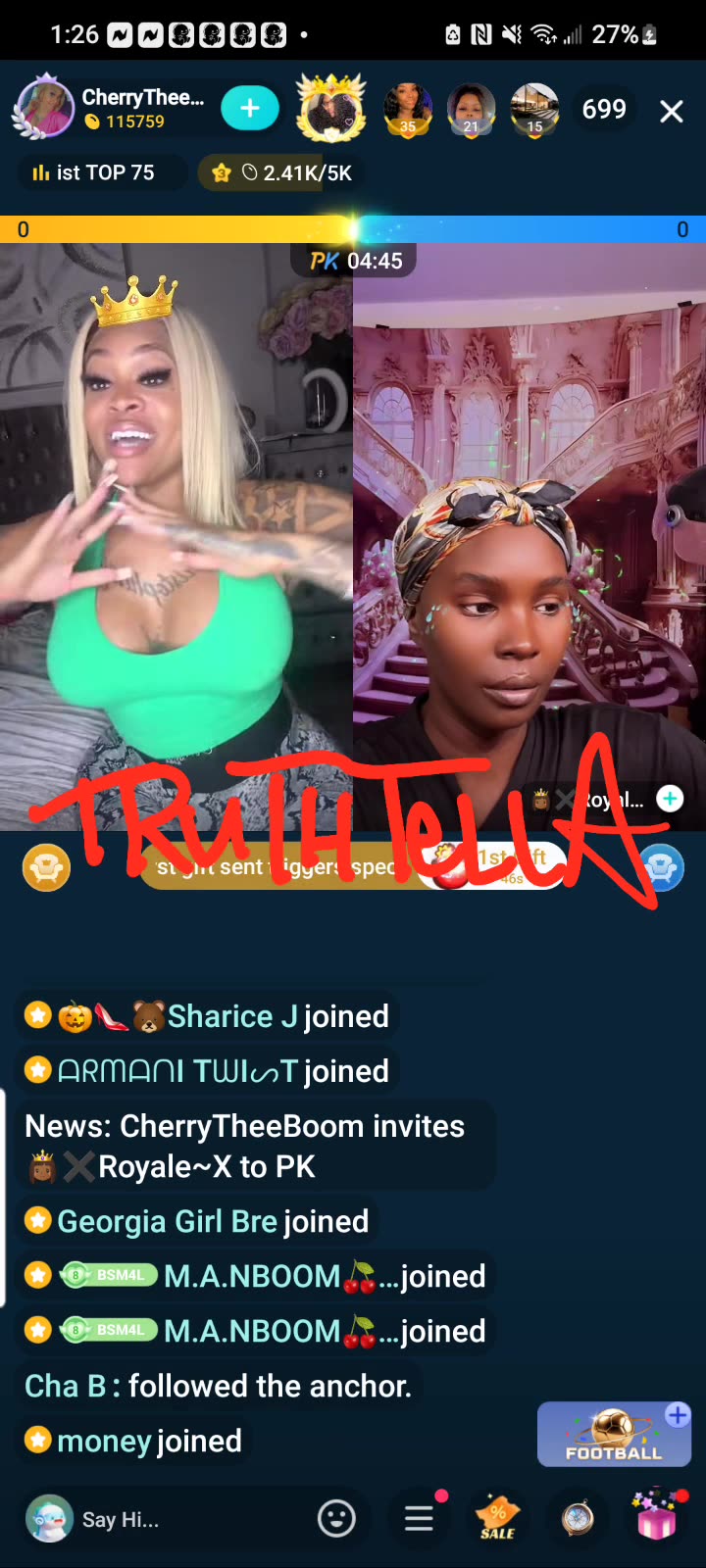
Task: Open the menu list icon
Action: click(x=420, y=1519)
